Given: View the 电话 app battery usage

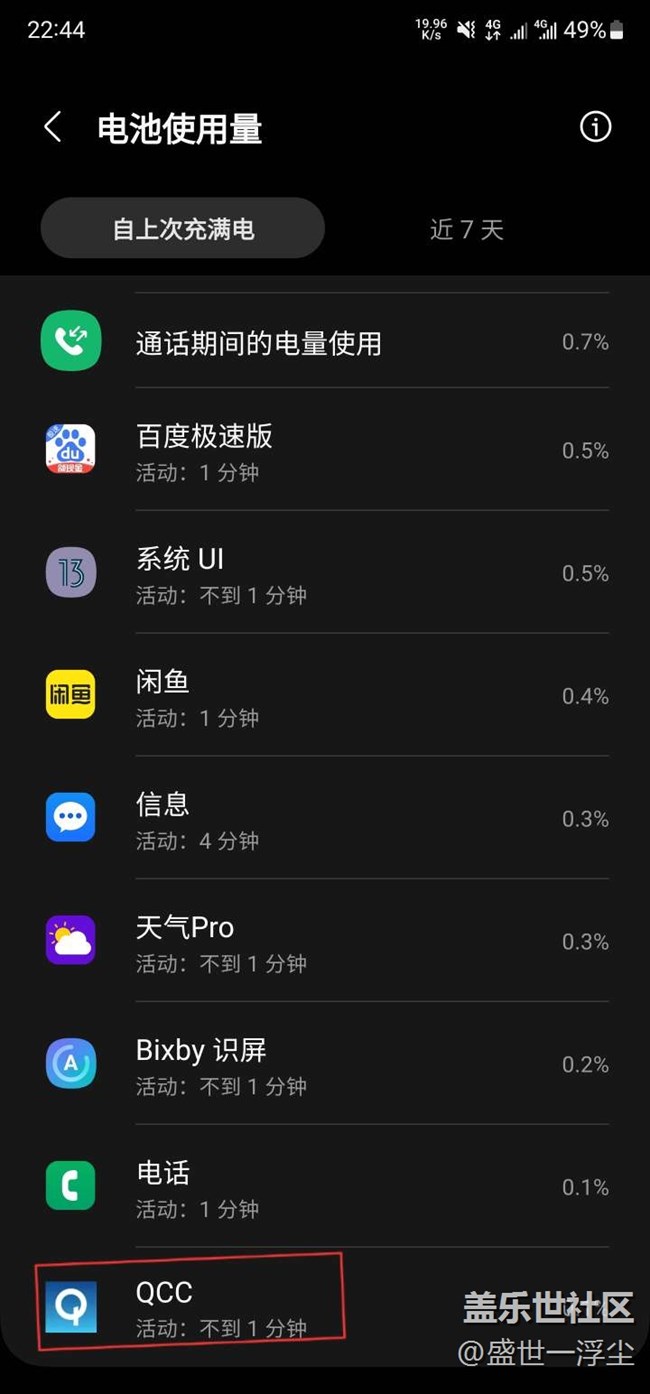Looking at the screenshot, I should point(325,1188).
